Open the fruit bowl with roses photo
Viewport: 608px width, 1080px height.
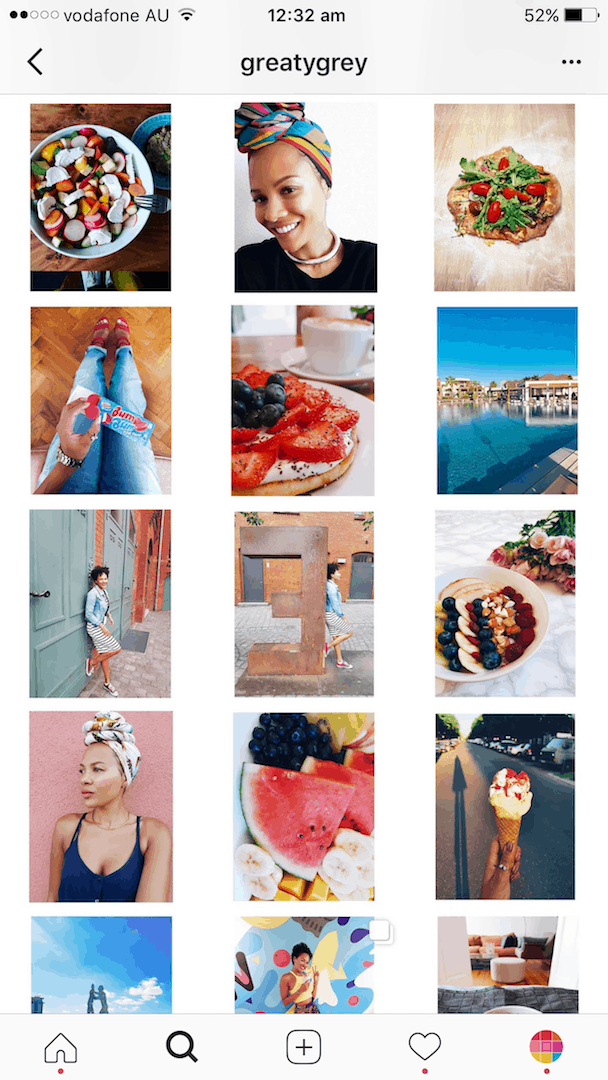click(505, 603)
